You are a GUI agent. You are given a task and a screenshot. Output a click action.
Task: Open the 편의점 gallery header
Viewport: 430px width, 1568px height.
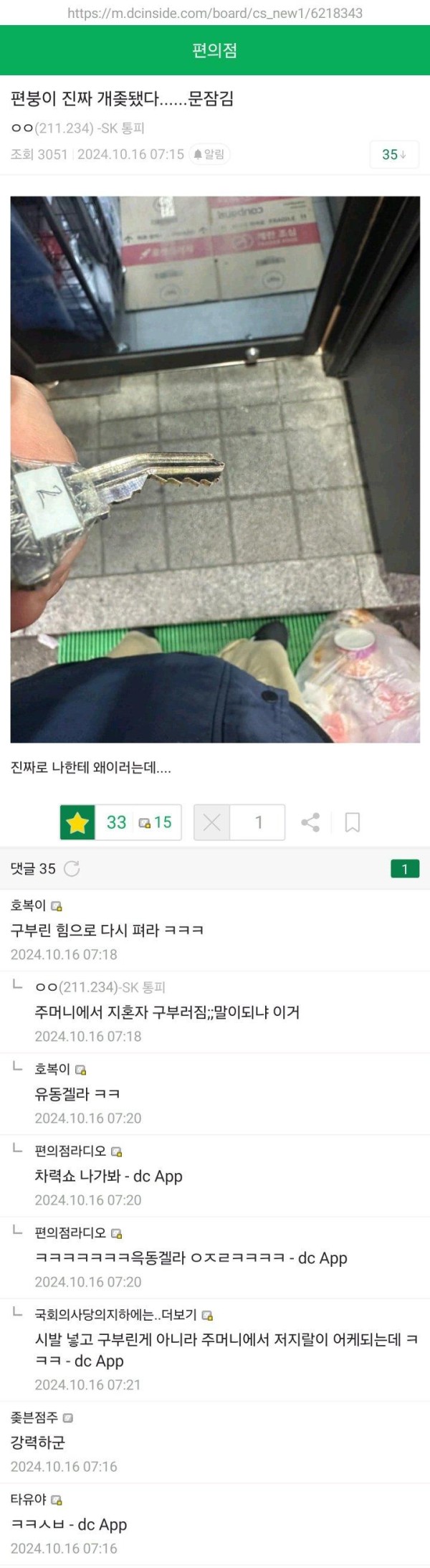click(x=214, y=50)
